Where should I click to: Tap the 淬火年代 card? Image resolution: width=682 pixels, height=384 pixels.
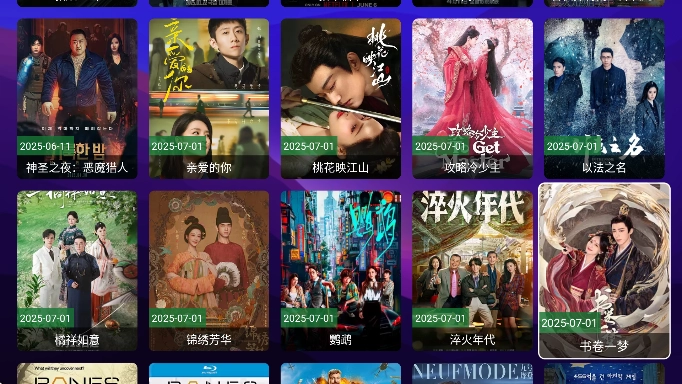(x=473, y=271)
